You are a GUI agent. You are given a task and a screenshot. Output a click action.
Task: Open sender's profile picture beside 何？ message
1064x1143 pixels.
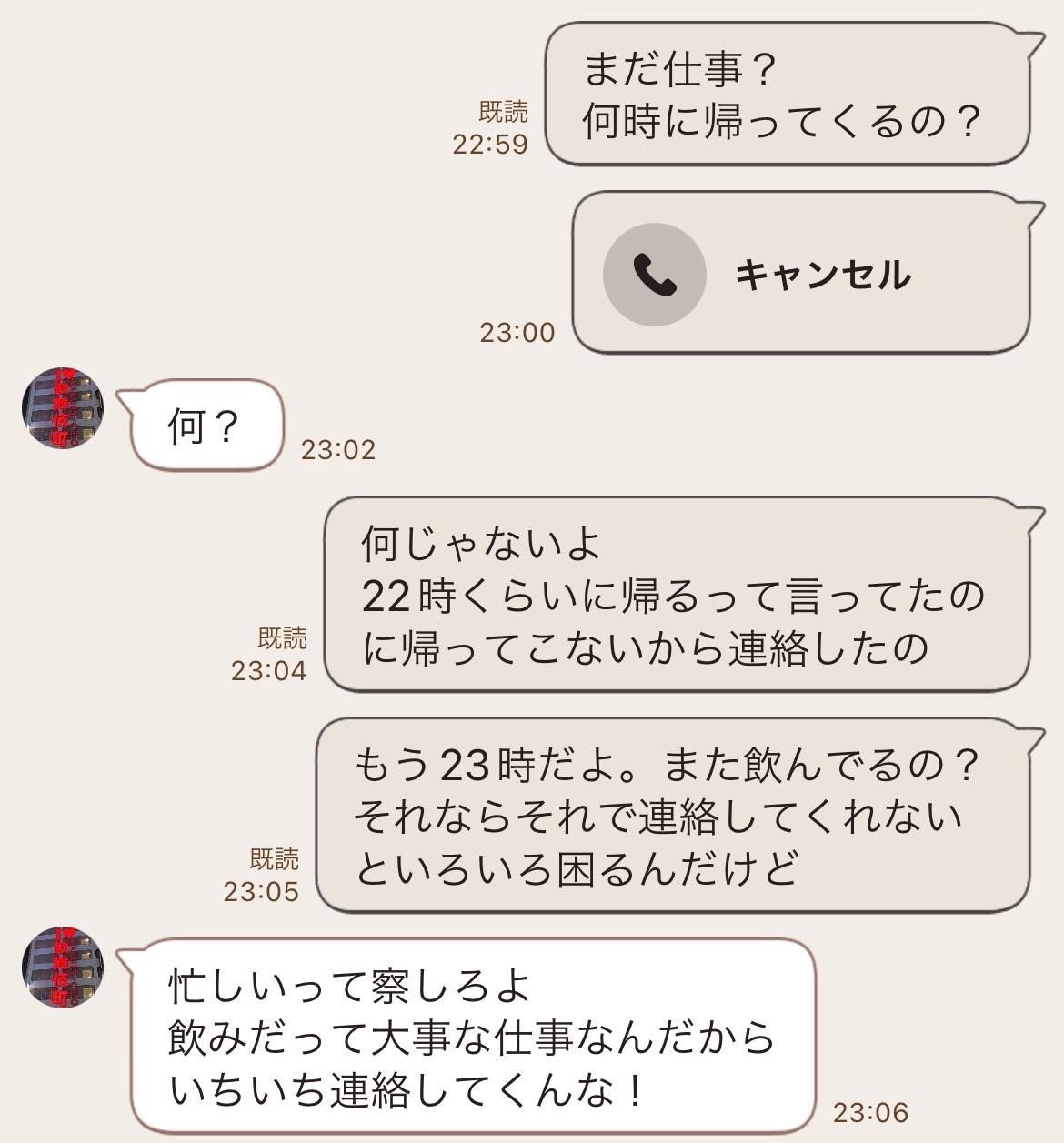[x=62, y=409]
